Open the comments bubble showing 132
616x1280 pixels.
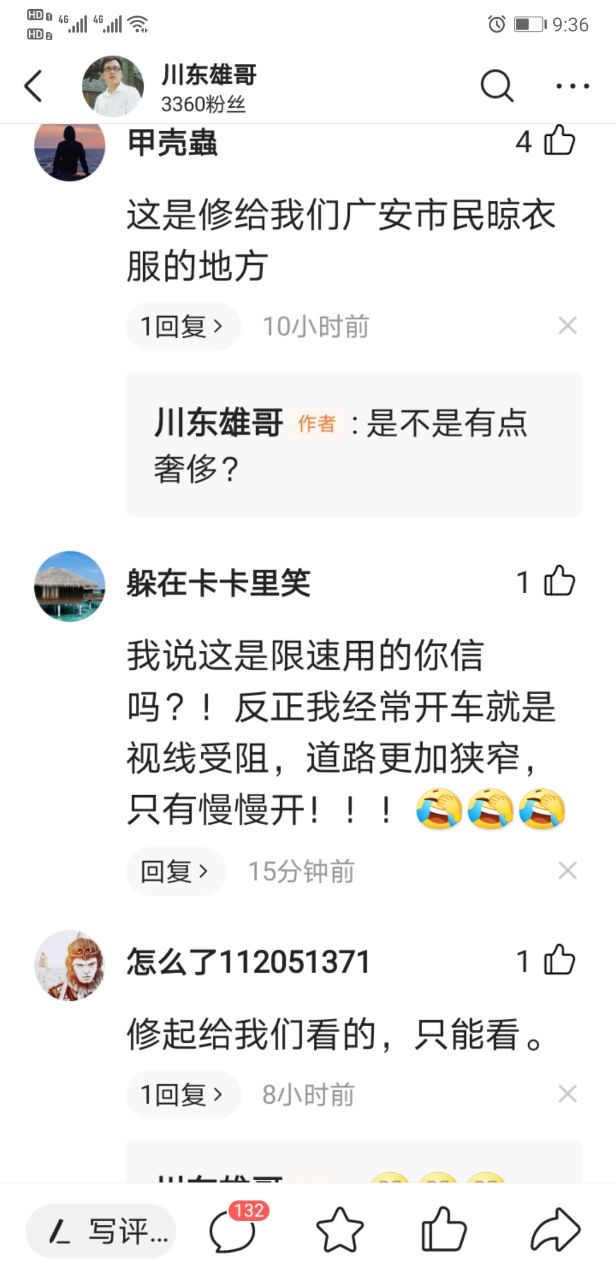tap(232, 1230)
